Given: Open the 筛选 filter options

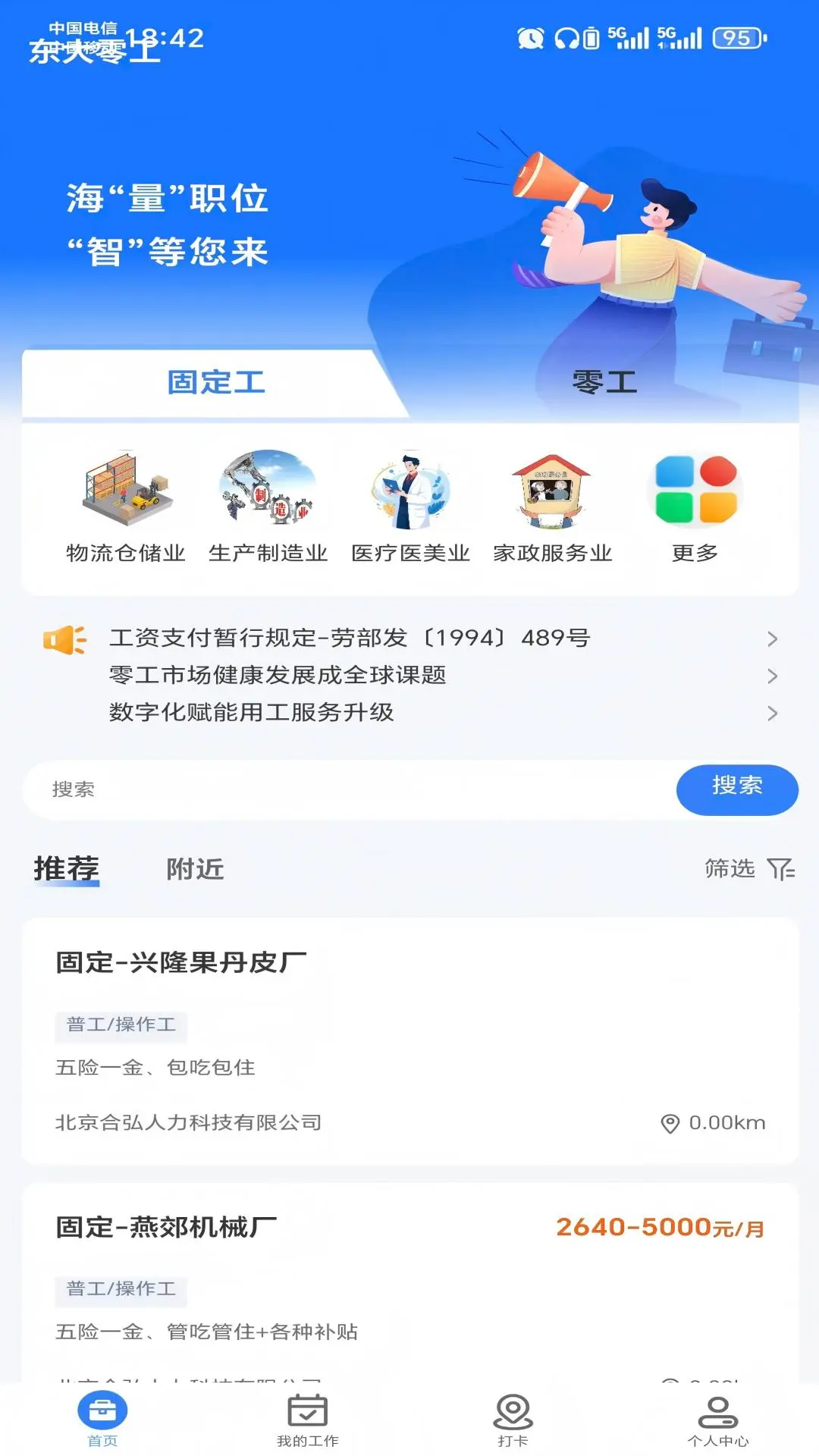Looking at the screenshot, I should click(748, 869).
